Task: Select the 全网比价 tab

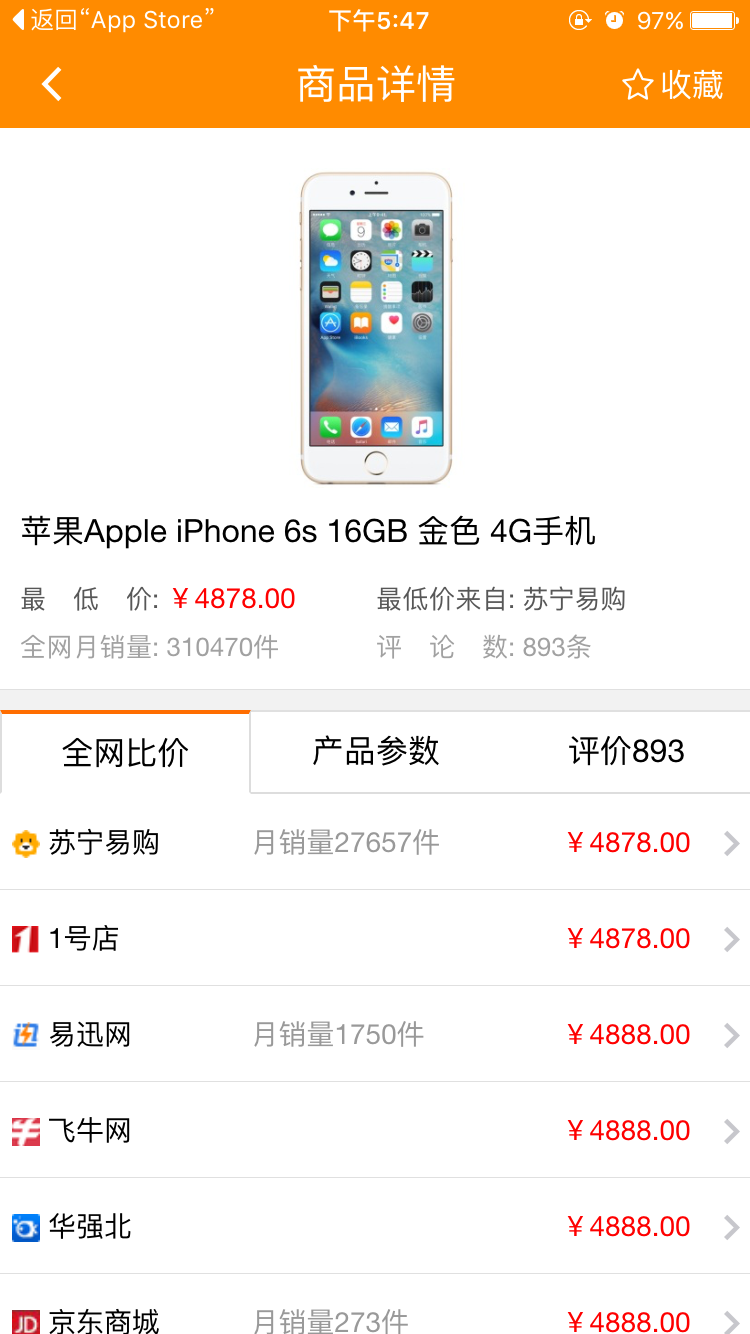Action: (x=125, y=753)
